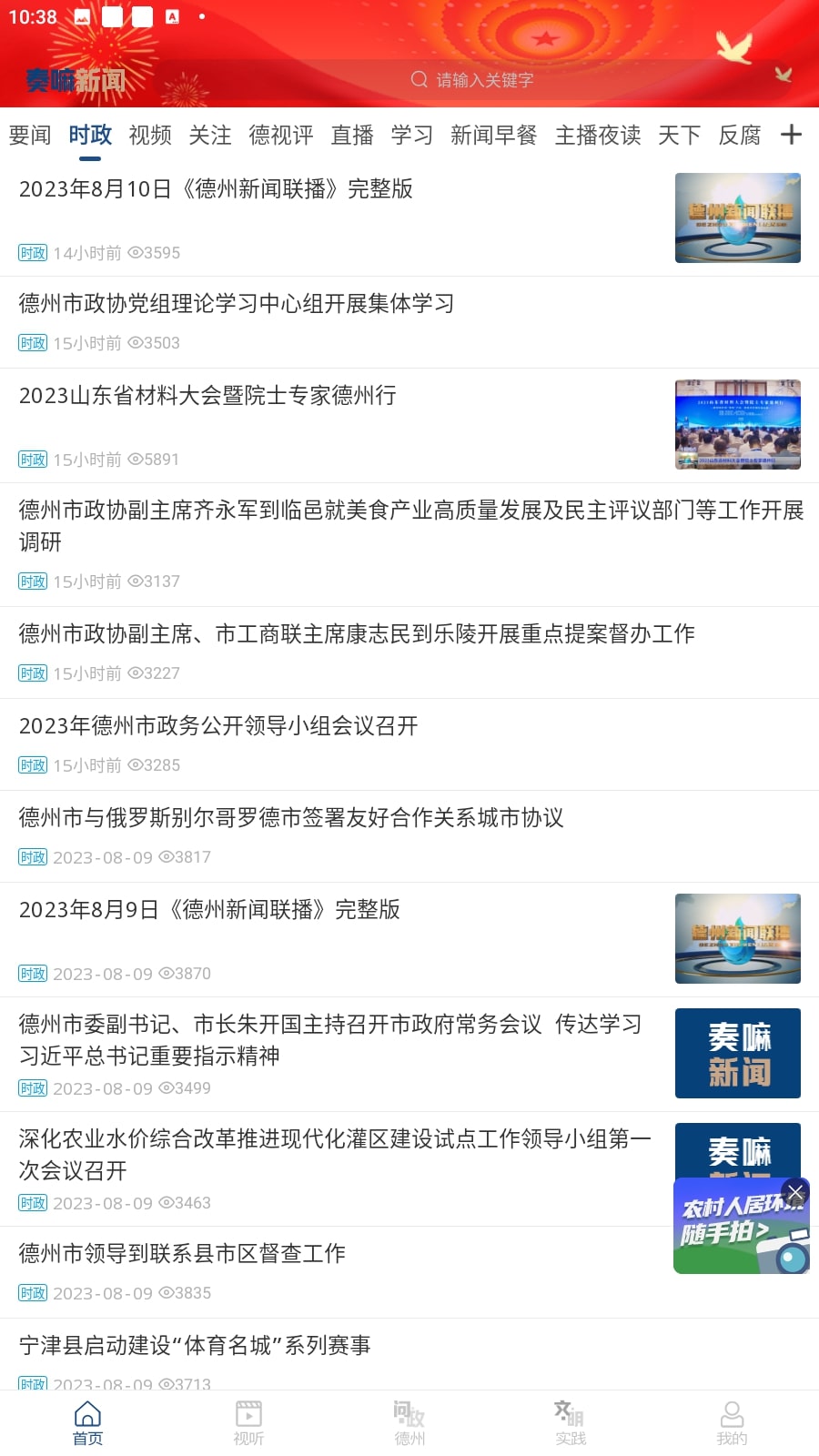Select the 新闻早餐 tab
This screenshot has height=1456, width=819.
pyautogui.click(x=493, y=136)
